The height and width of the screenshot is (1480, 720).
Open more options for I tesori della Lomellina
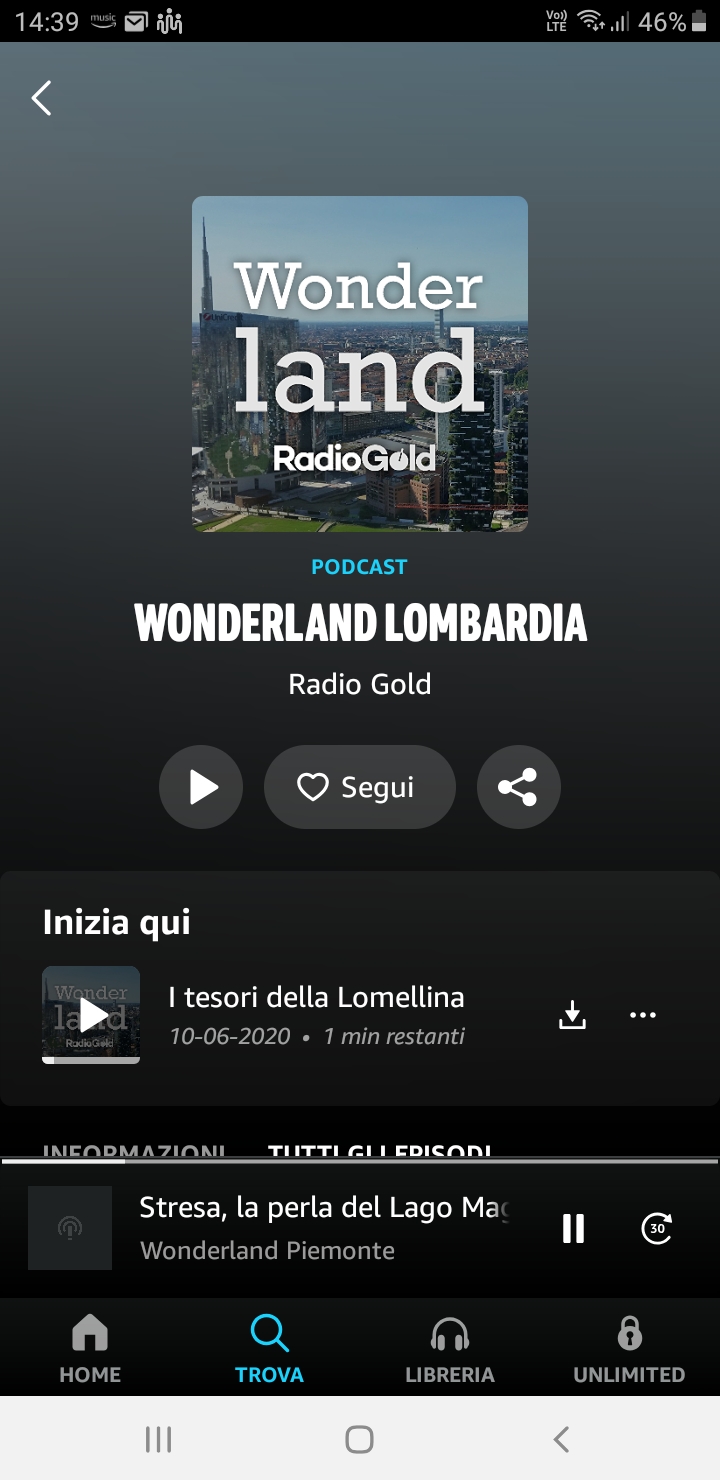[x=642, y=1016]
